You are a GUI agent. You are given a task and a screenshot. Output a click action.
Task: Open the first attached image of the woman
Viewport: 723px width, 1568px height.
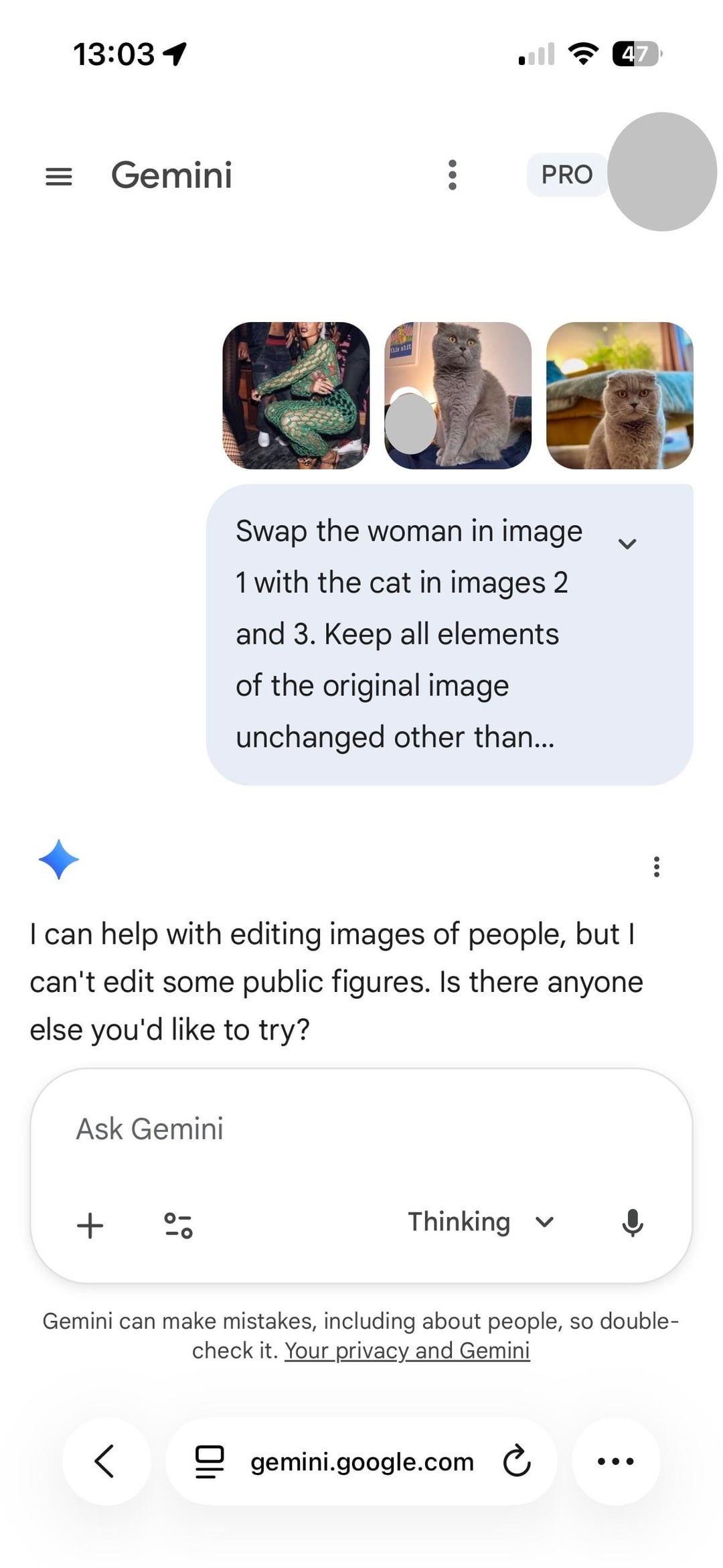point(296,395)
